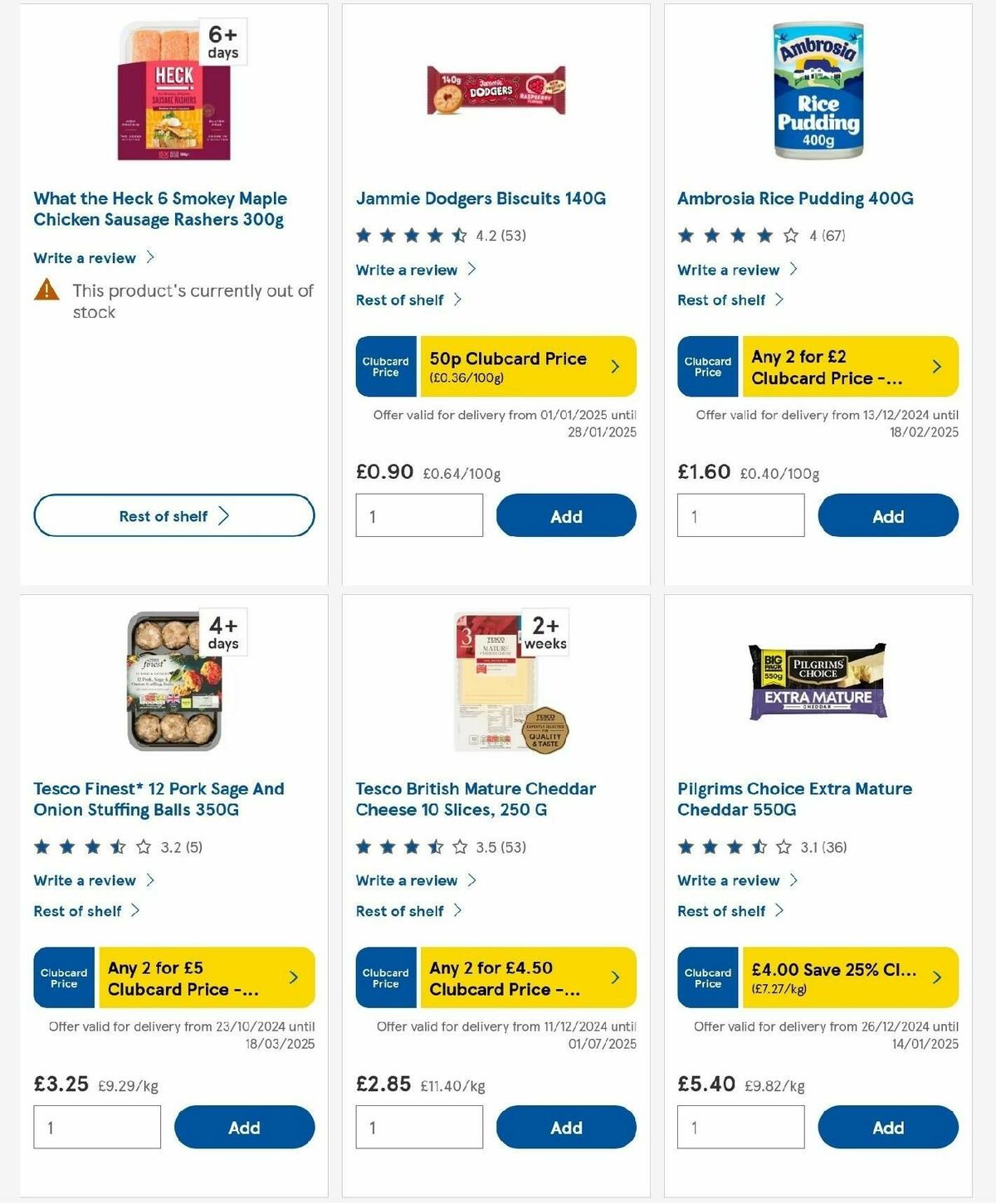
Task: Expand the Any 2 for £4.50 offer chevron
Action: [615, 977]
